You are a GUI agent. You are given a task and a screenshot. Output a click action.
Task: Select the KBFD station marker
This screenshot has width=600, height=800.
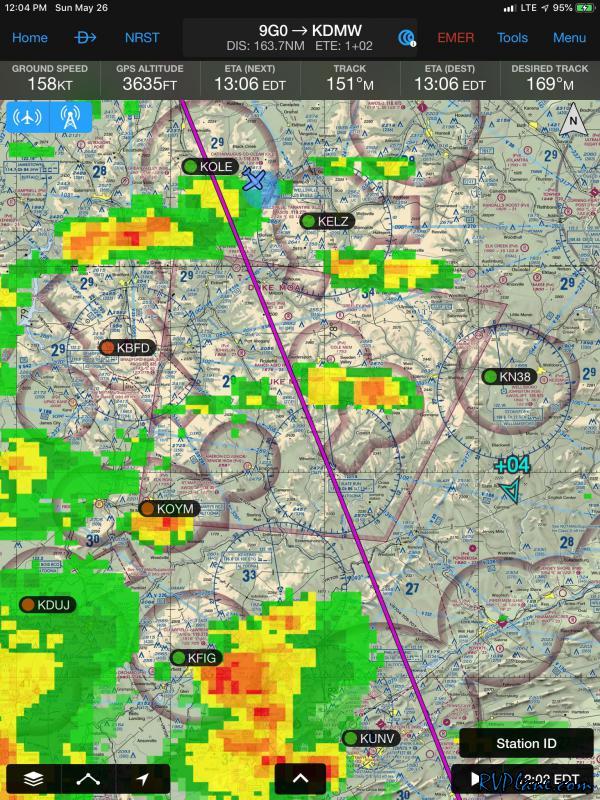pos(108,347)
